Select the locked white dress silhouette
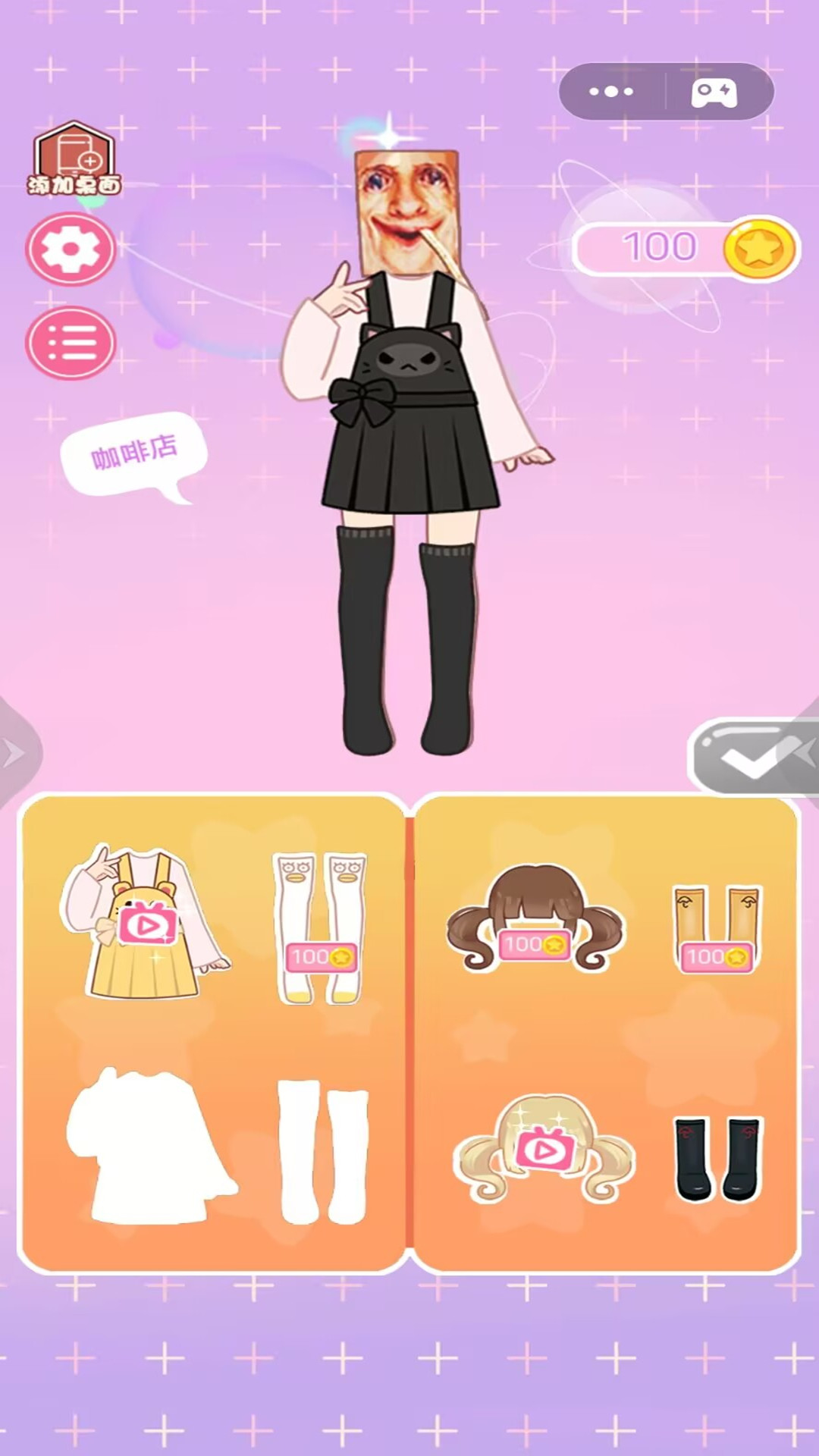This screenshot has height=1456, width=819. coord(150,1147)
